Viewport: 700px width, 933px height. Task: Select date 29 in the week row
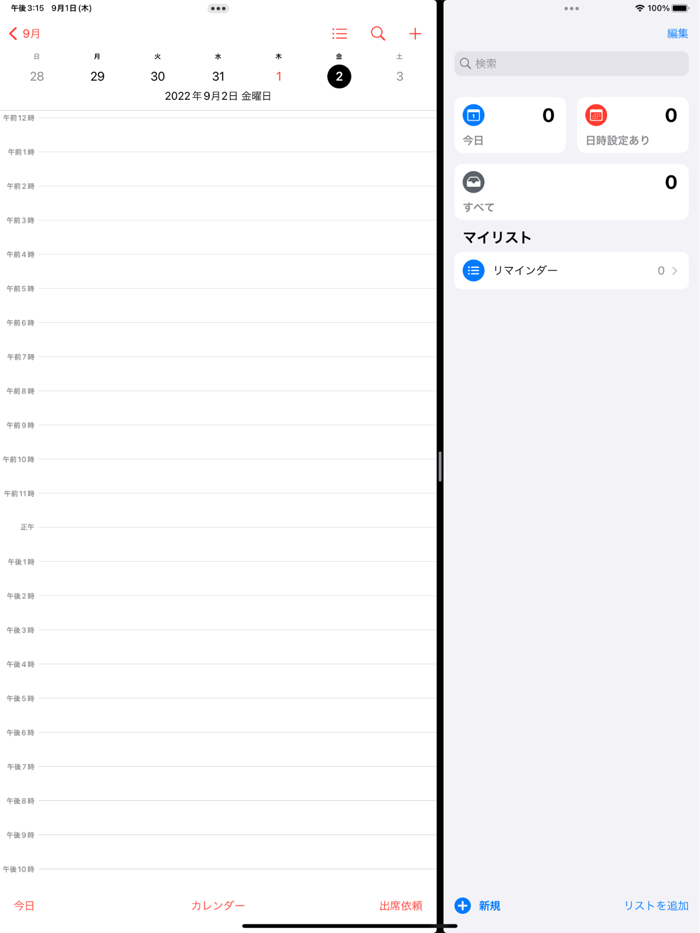coord(97,76)
